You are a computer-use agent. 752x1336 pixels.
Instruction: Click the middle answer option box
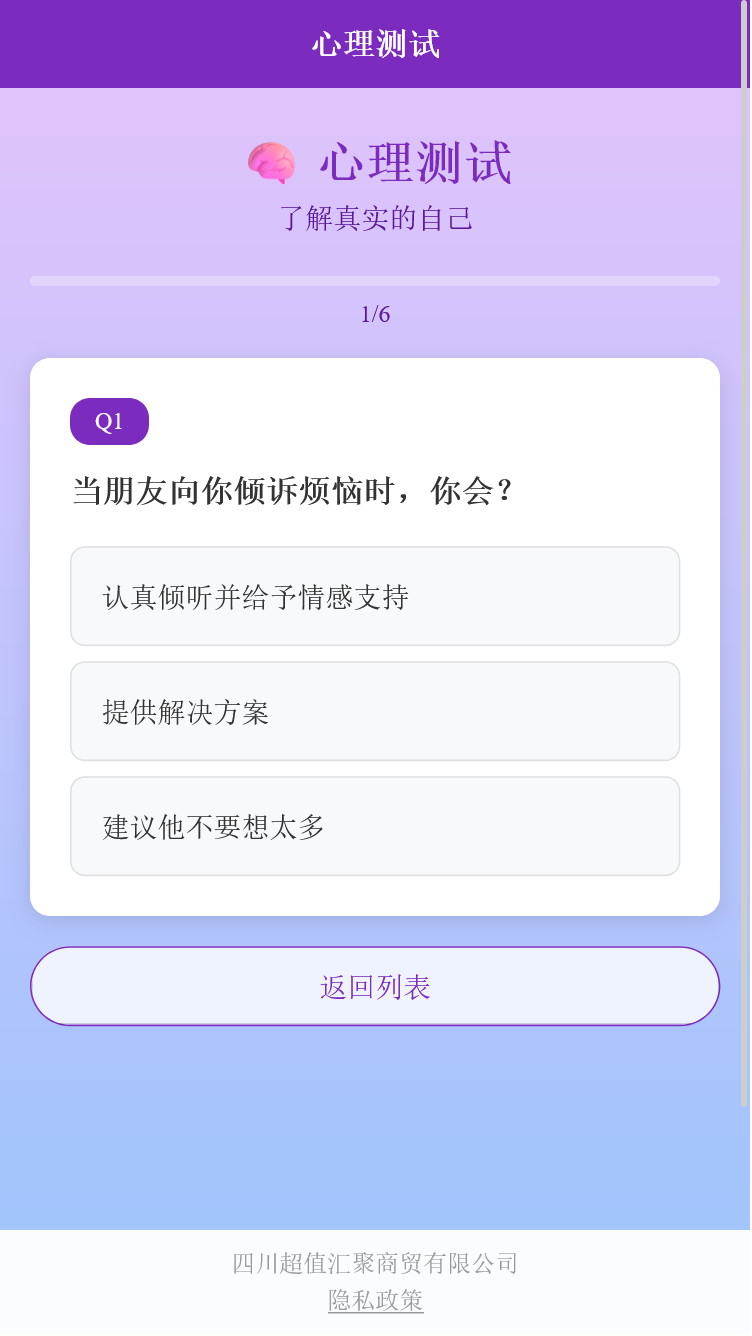[x=375, y=711]
